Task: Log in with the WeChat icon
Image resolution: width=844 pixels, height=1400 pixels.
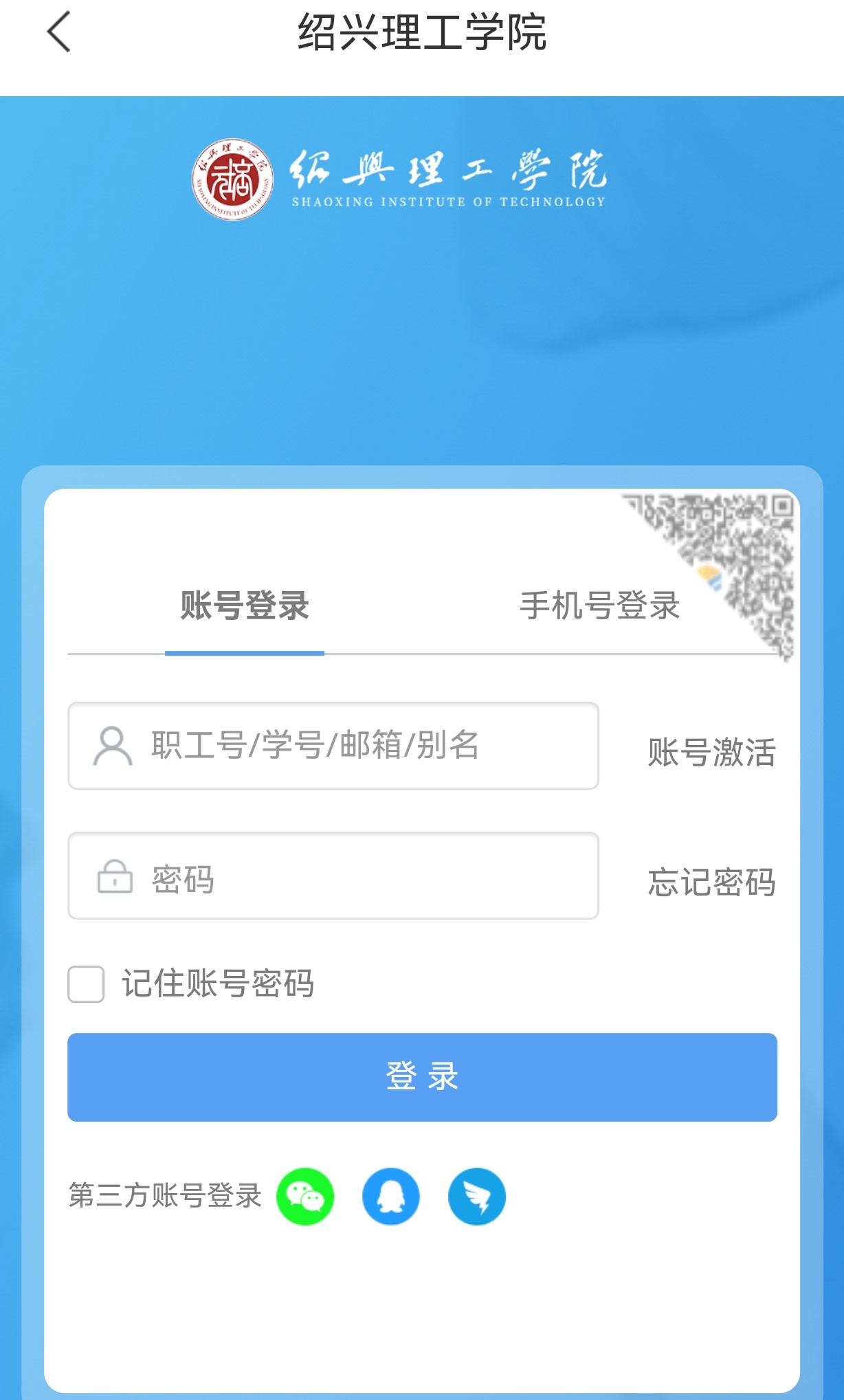Action: point(305,1197)
